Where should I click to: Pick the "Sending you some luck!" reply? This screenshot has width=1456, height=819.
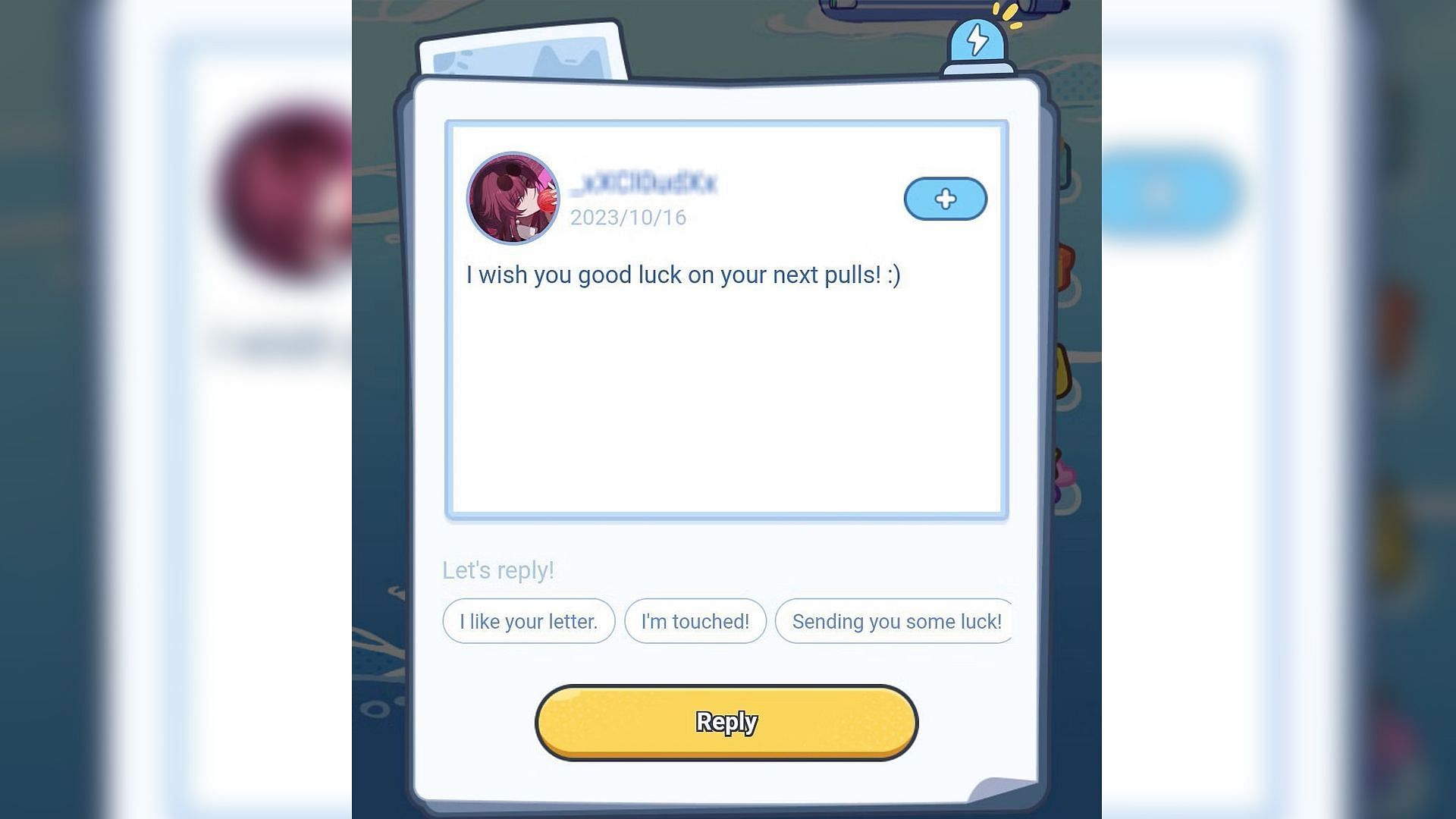click(895, 621)
